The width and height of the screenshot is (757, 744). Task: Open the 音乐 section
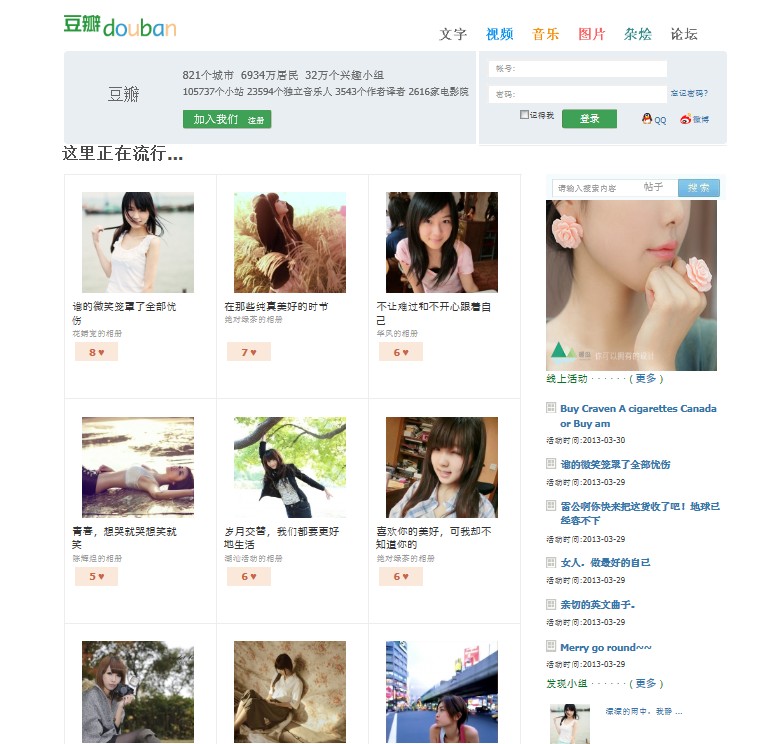coord(546,34)
